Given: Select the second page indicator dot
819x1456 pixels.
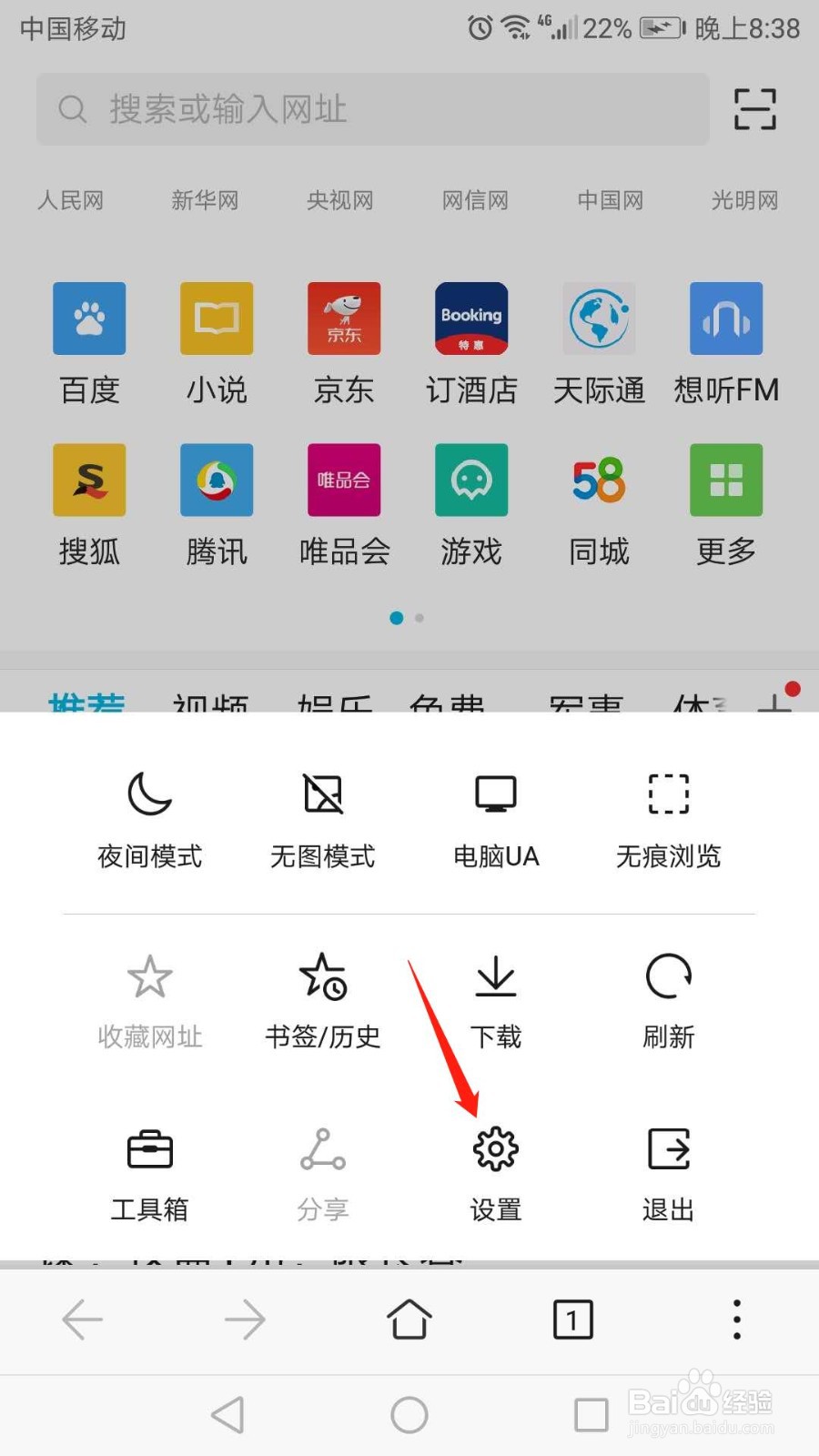Looking at the screenshot, I should click(419, 618).
